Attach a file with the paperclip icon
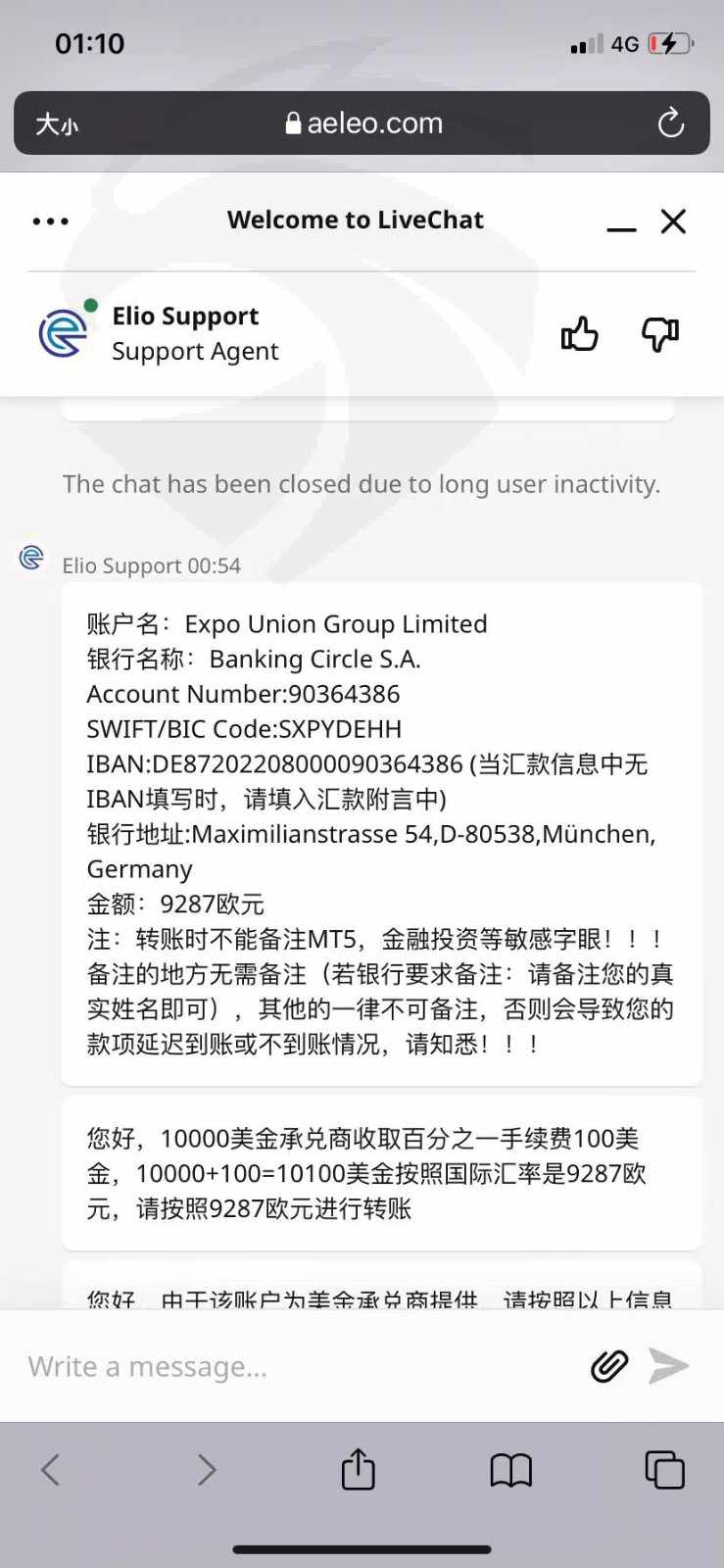This screenshot has height=1568, width=724. tap(609, 1366)
